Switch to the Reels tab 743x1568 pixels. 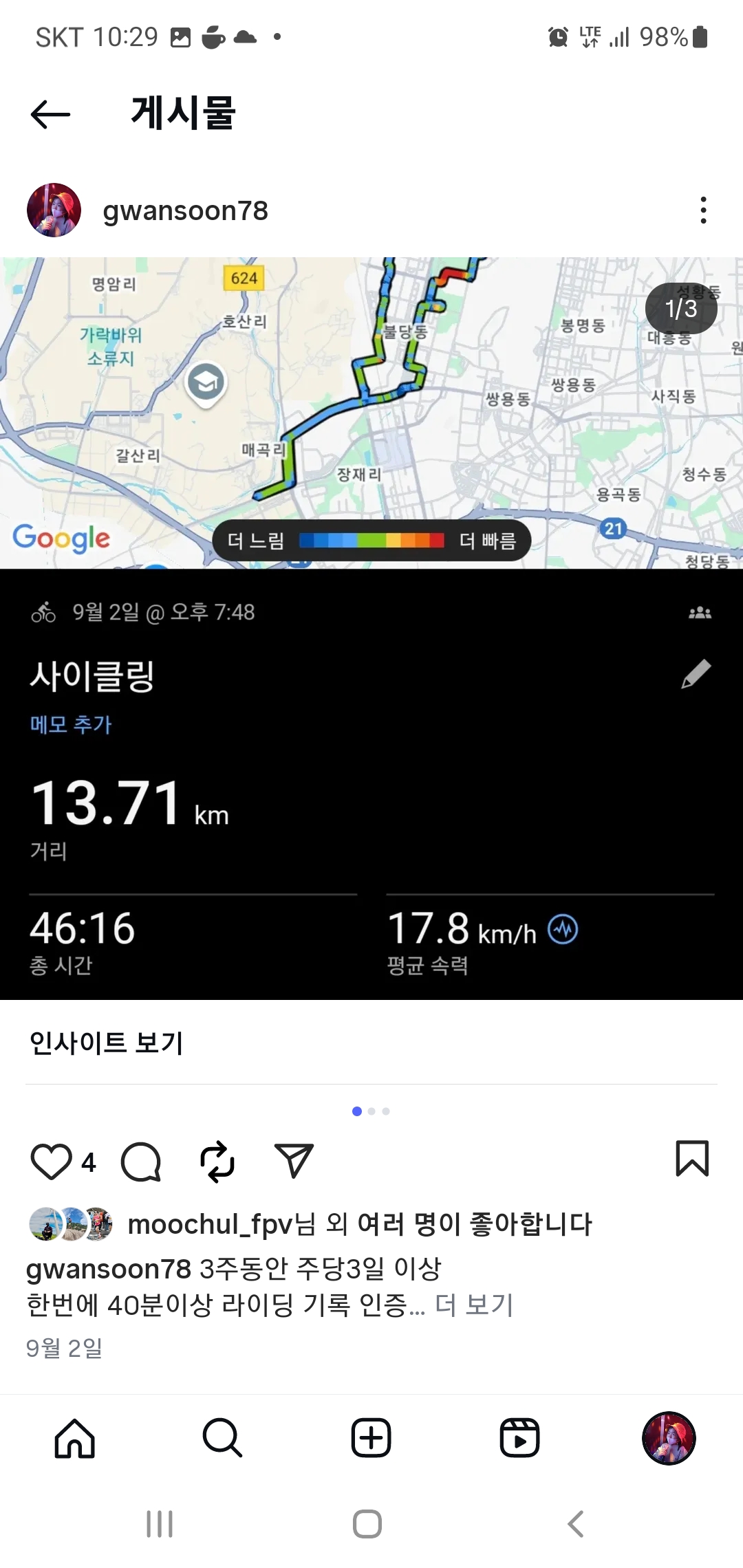pyautogui.click(x=519, y=1438)
